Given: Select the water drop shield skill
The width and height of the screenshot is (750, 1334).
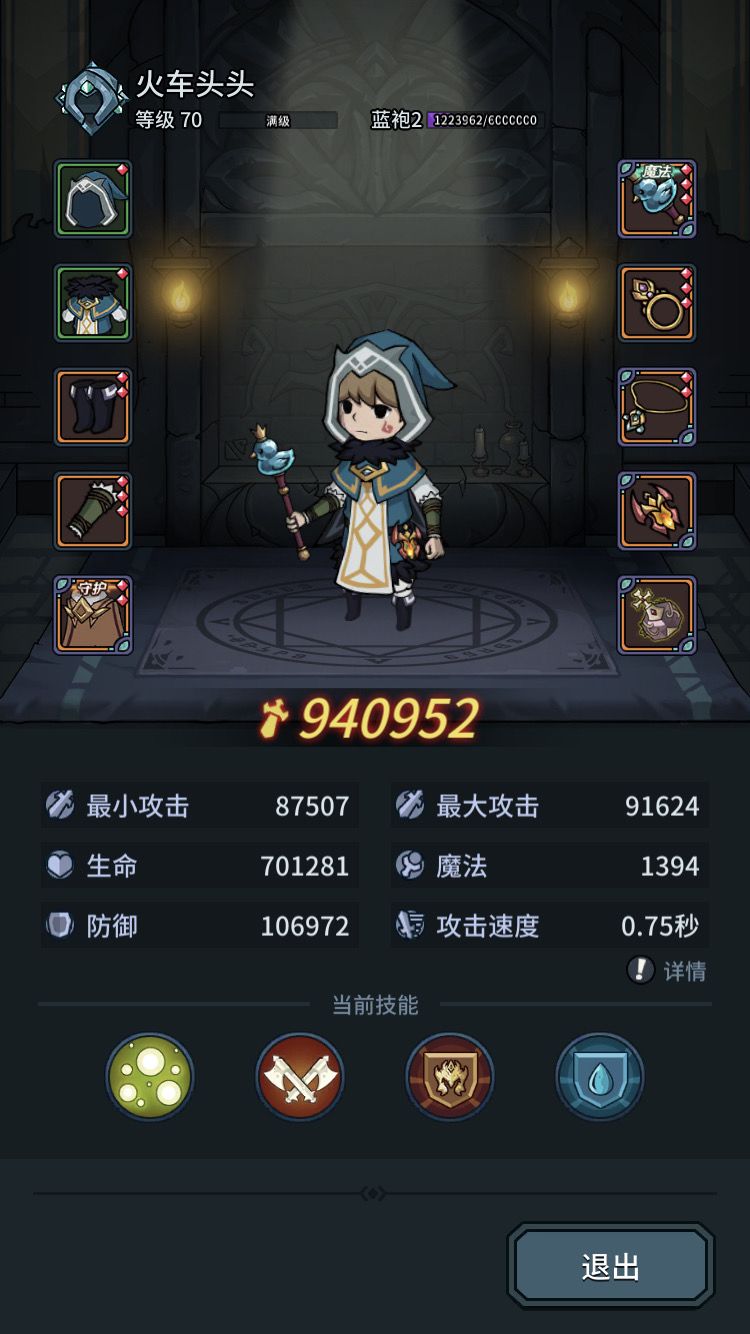Looking at the screenshot, I should [600, 1077].
